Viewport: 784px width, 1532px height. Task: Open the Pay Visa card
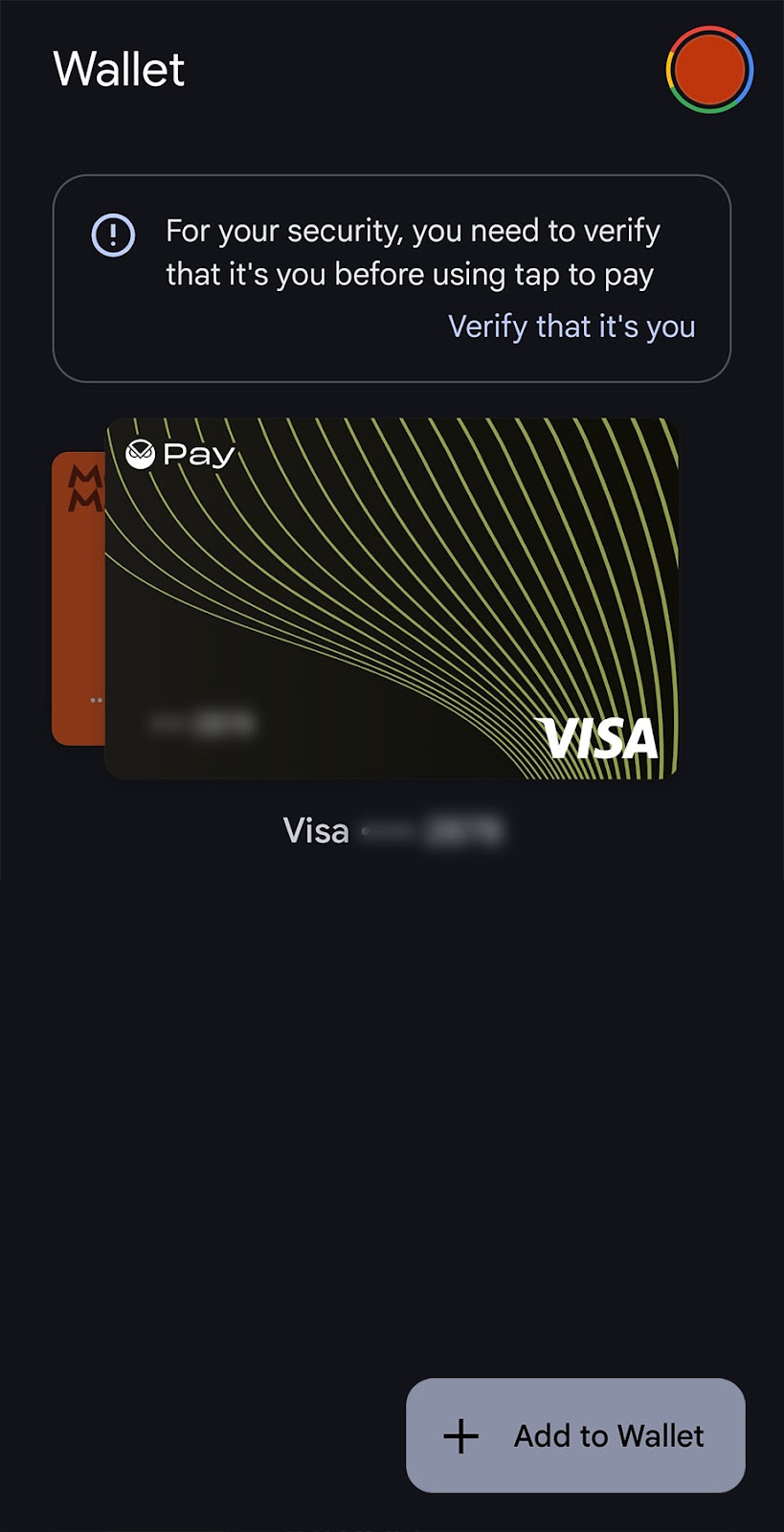click(392, 598)
